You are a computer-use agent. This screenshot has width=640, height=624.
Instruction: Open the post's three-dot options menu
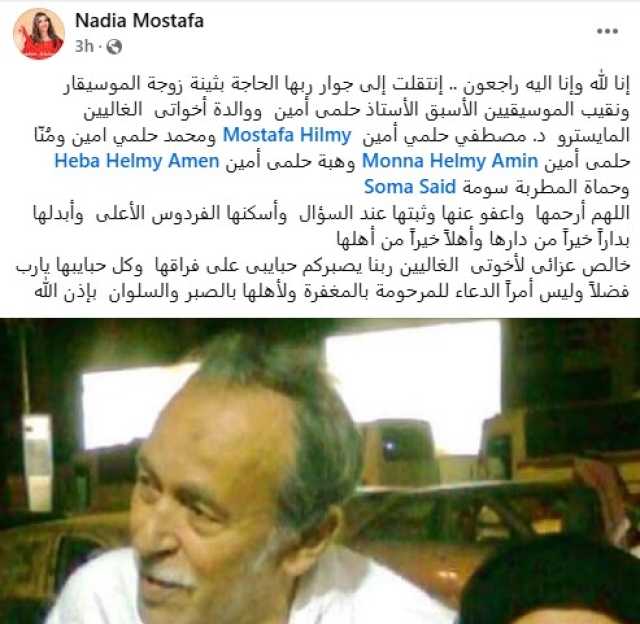[x=606, y=31]
